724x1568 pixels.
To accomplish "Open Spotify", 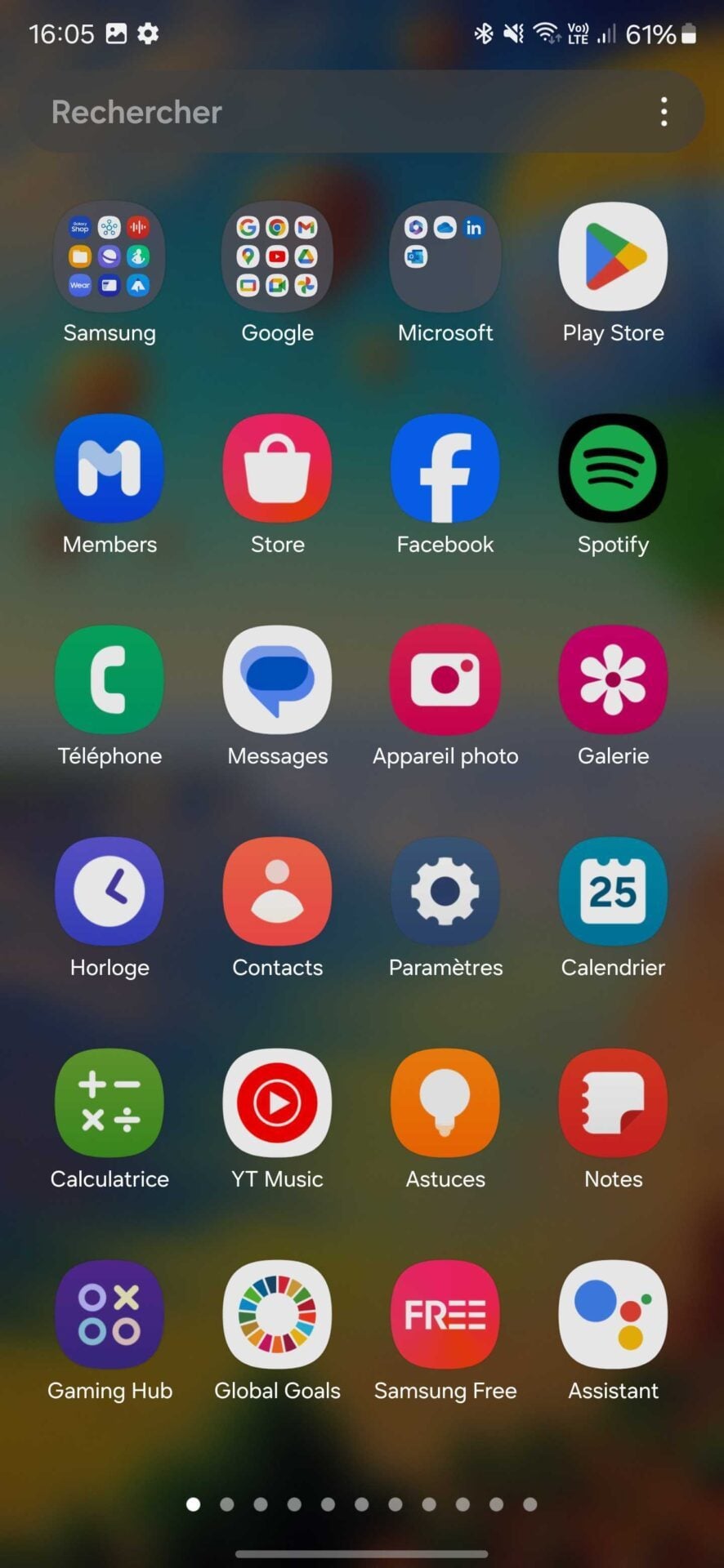I will pos(613,469).
